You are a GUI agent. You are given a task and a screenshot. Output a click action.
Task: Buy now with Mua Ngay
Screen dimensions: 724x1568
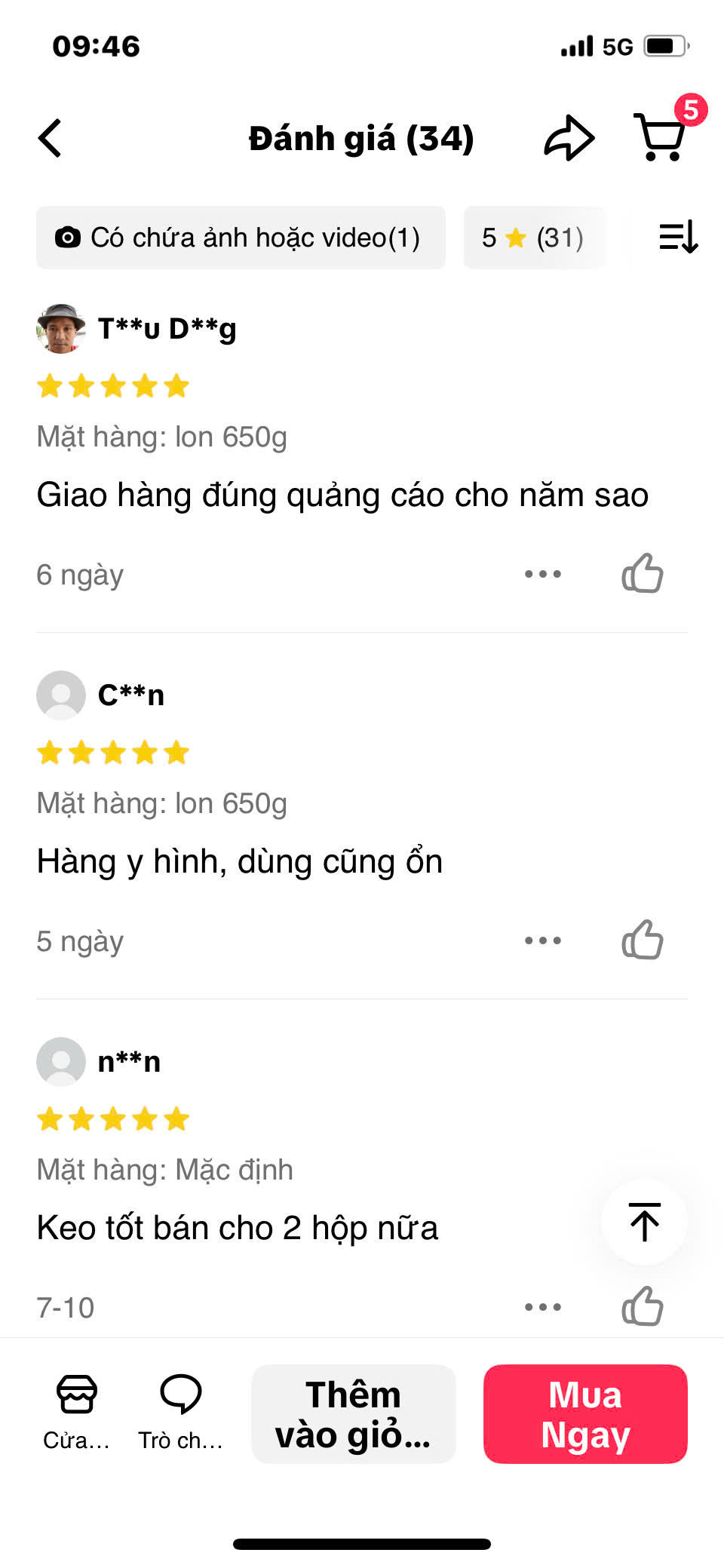(x=585, y=1414)
